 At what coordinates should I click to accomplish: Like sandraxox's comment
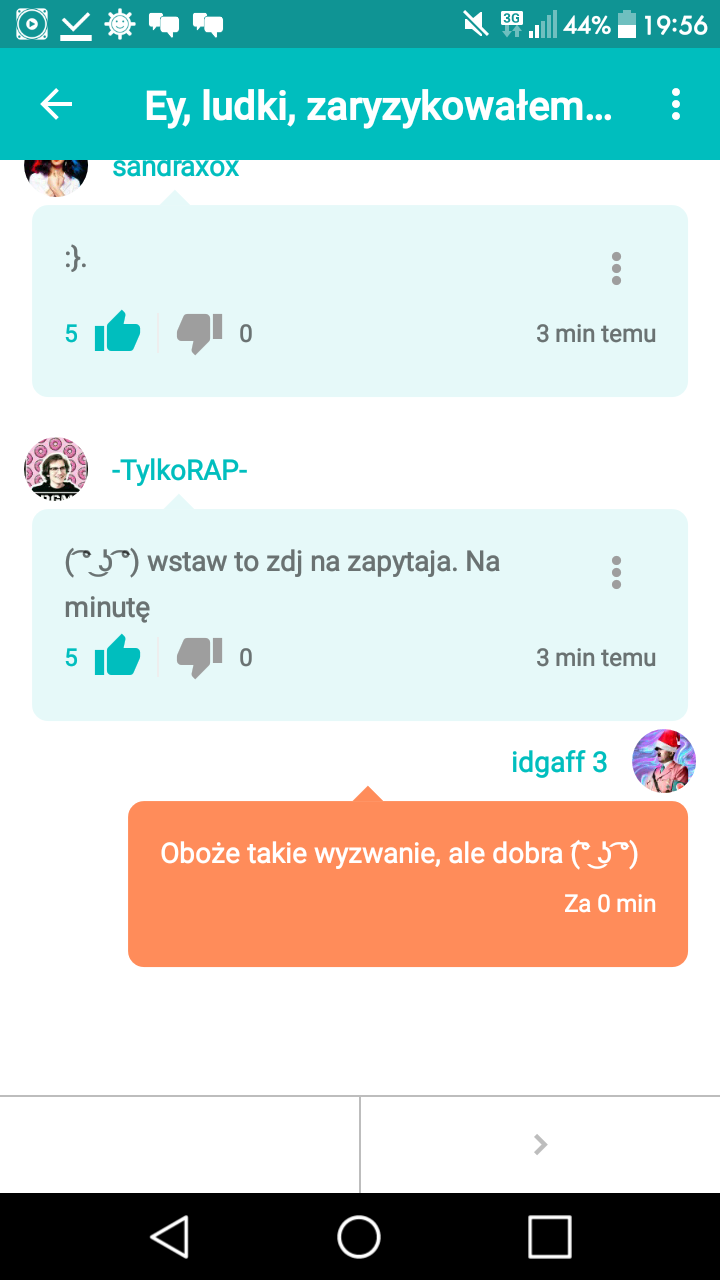pyautogui.click(x=118, y=332)
